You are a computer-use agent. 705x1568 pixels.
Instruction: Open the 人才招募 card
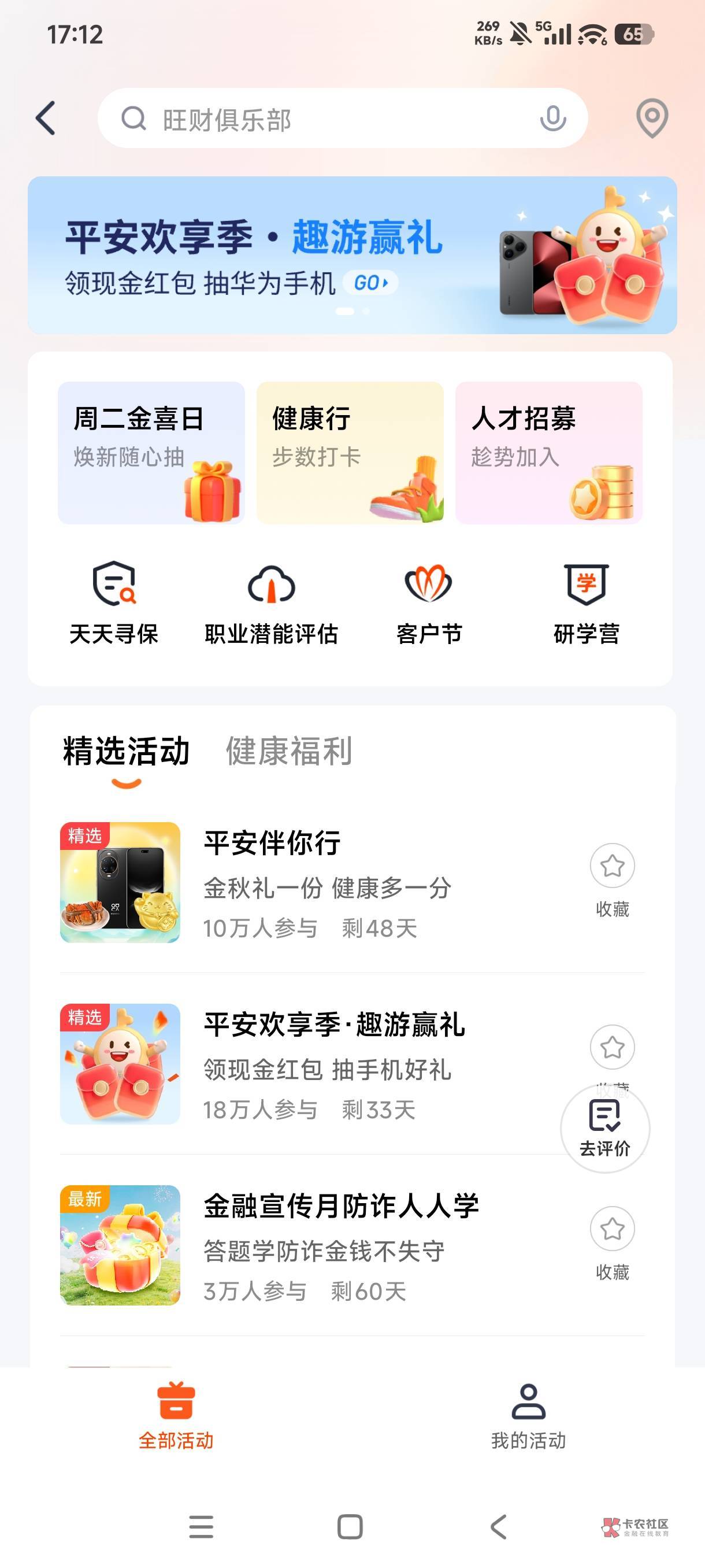[x=548, y=453]
